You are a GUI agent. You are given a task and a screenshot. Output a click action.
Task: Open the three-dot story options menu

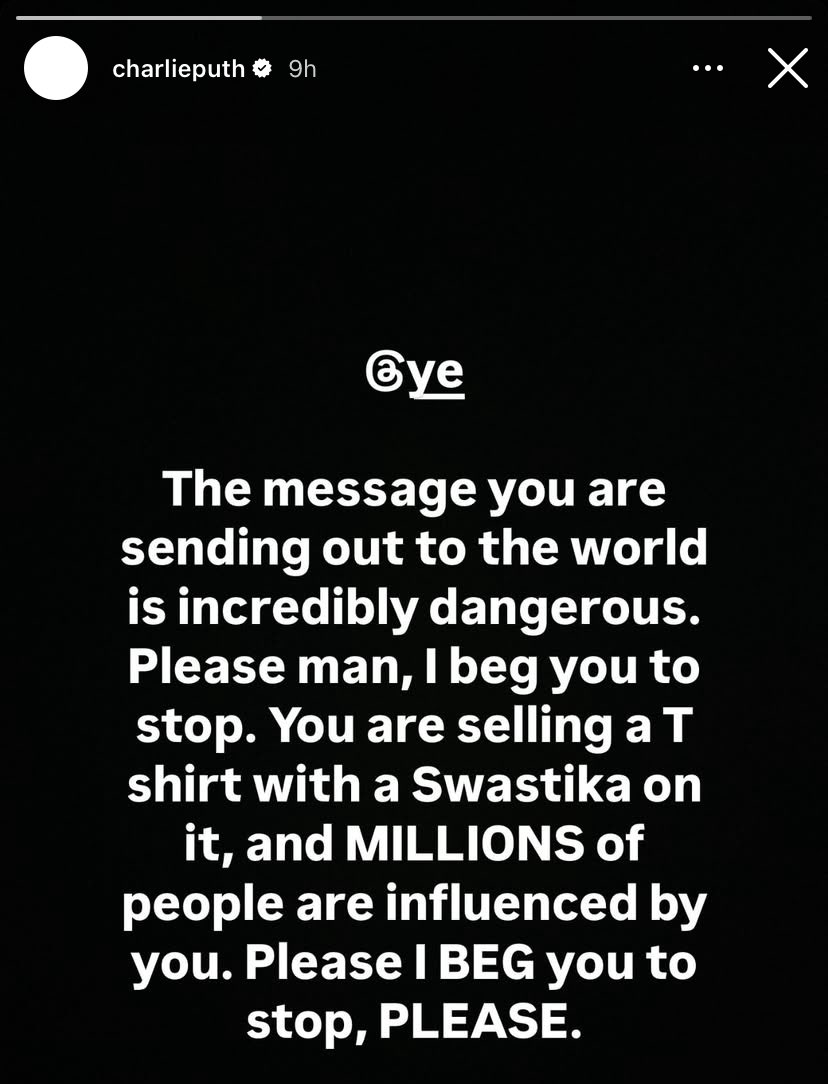tap(707, 68)
